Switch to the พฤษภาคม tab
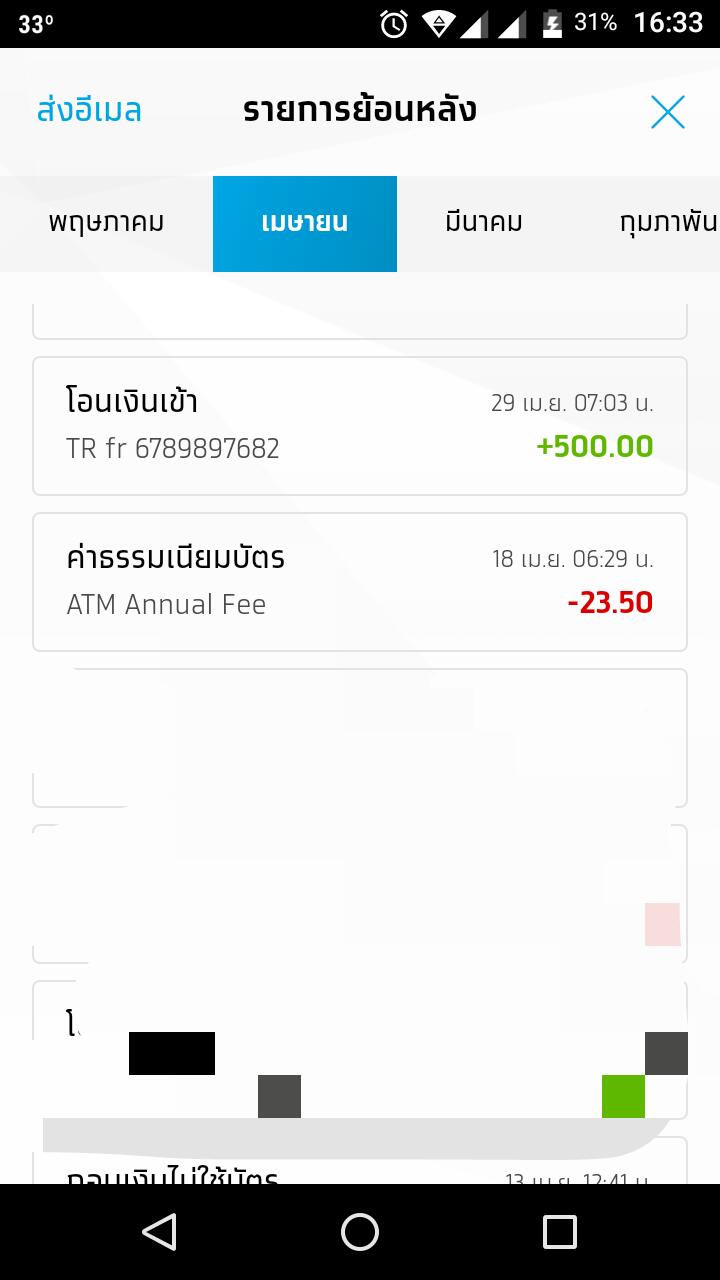720x1280 pixels. (x=106, y=223)
